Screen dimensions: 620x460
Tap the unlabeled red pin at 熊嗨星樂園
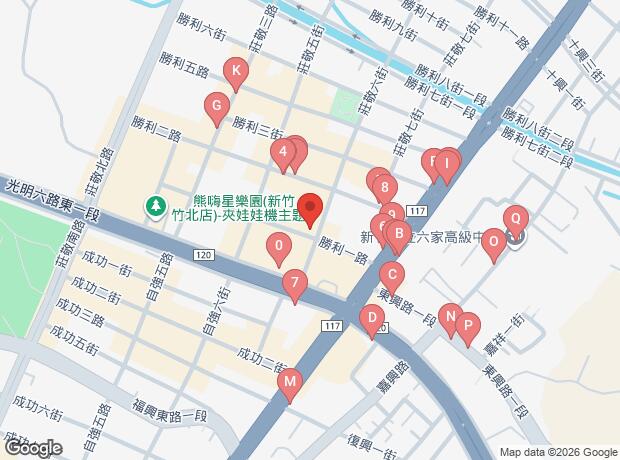311,208
